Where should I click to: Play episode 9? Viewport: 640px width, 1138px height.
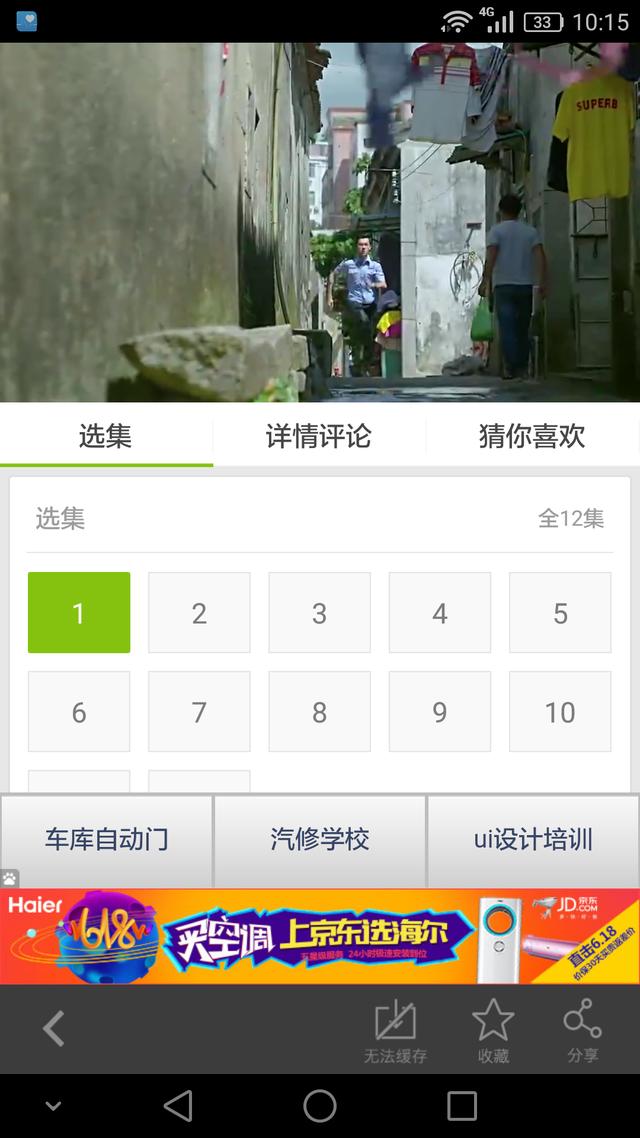(x=440, y=711)
